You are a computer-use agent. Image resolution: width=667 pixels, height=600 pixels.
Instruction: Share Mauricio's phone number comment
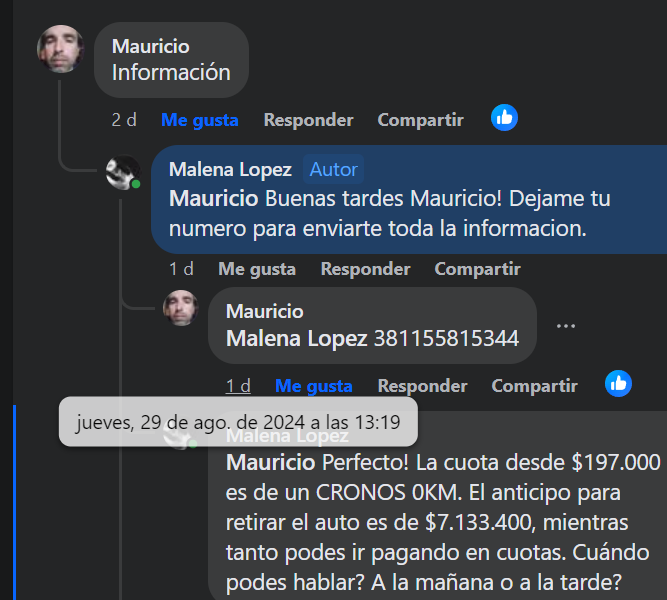coord(534,386)
